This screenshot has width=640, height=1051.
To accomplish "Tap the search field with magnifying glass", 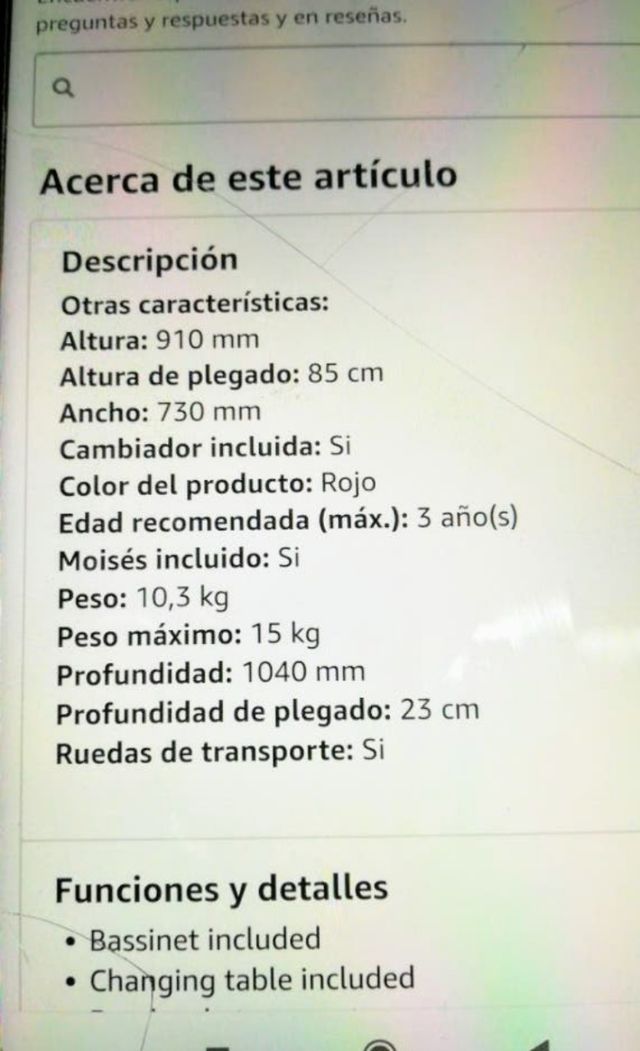I will [330, 88].
